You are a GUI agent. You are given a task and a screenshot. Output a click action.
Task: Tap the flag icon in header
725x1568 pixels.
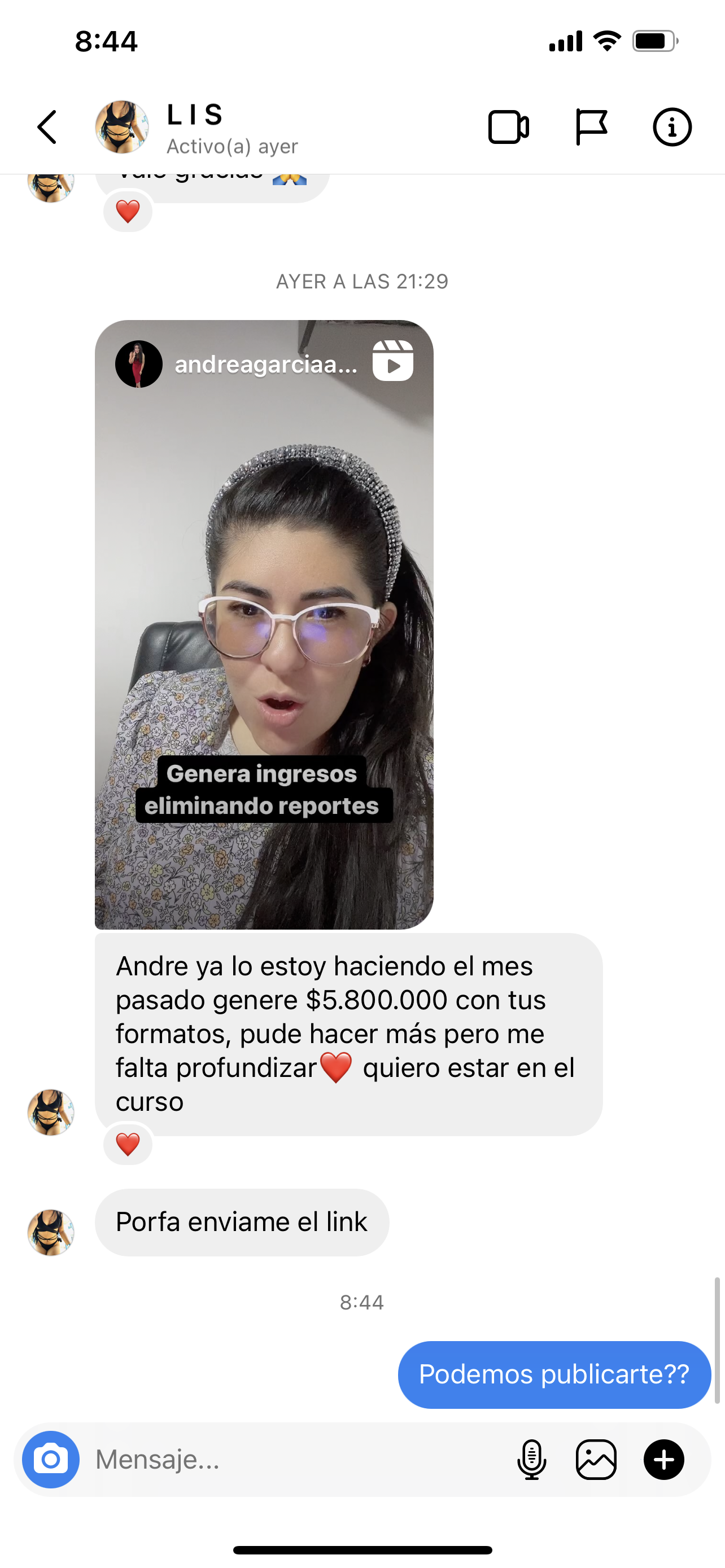pos(591,127)
